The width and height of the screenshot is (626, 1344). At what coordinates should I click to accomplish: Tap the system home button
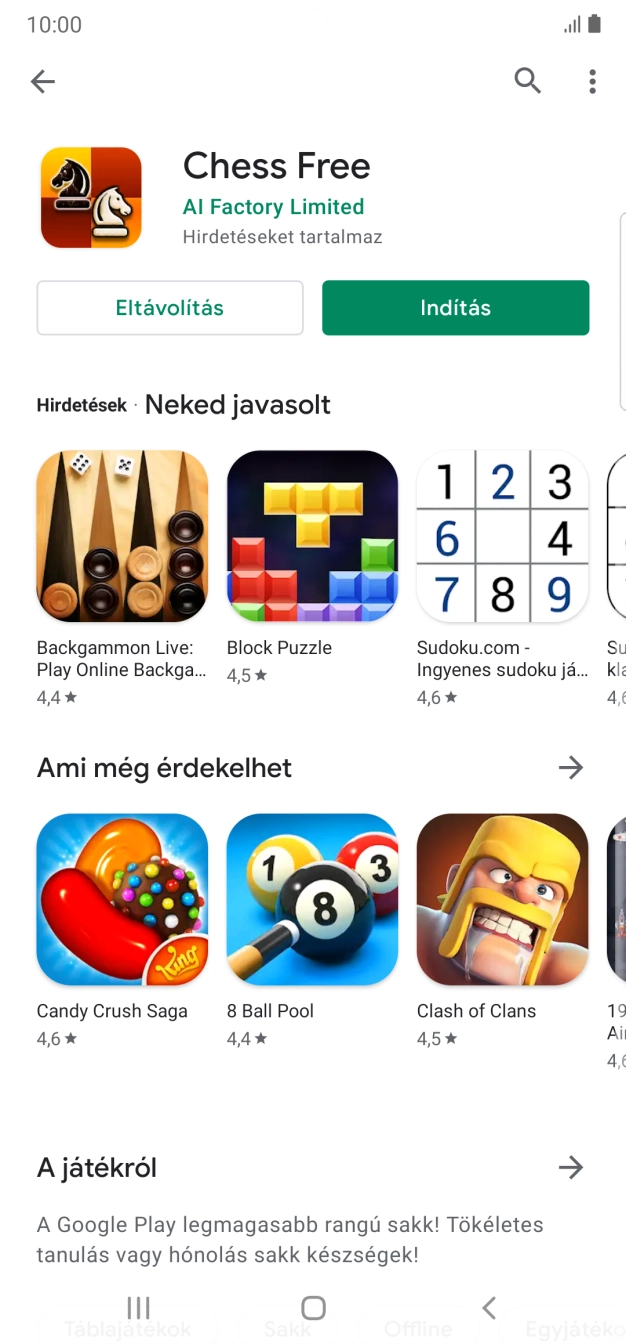pos(313,1307)
